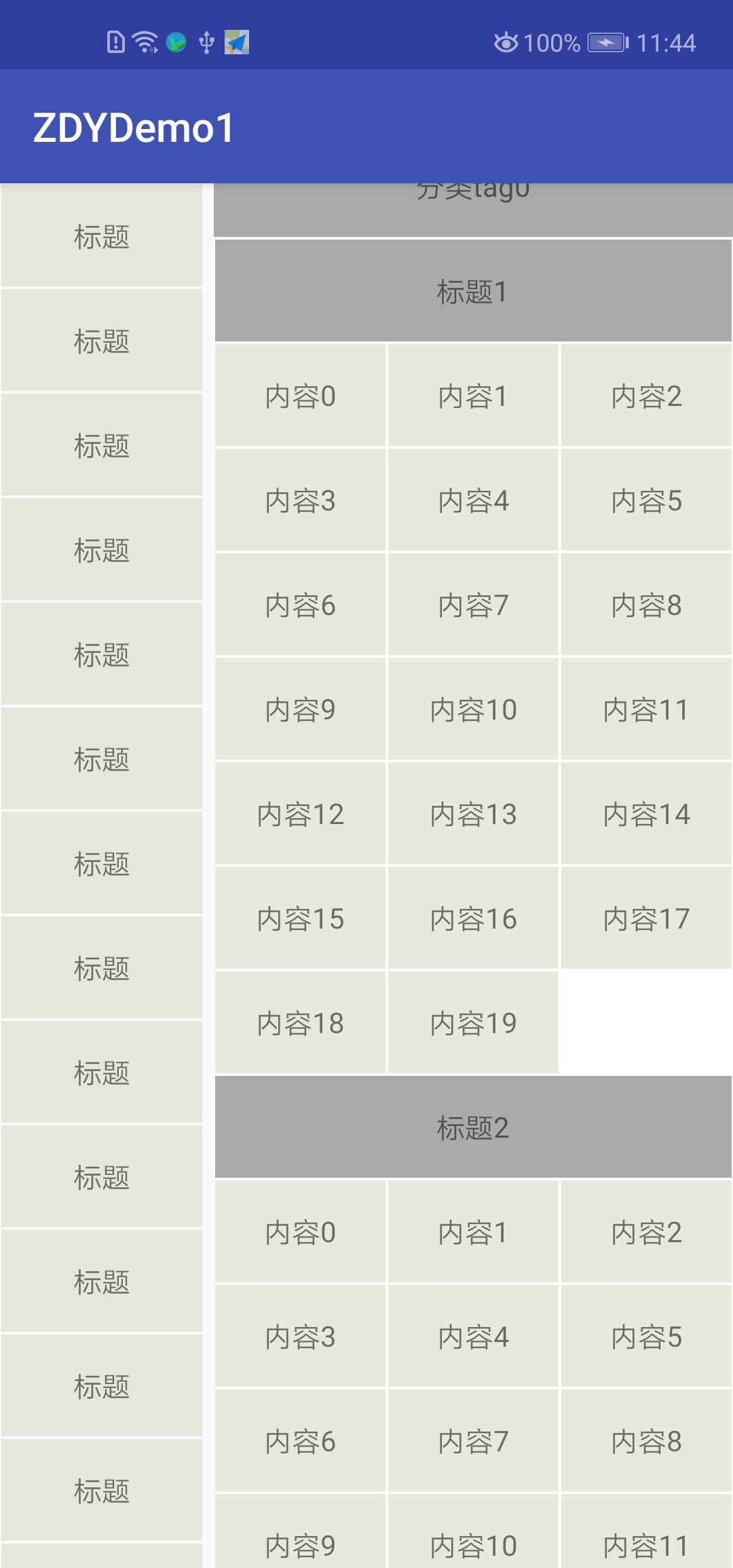Select 内容7 under 标题2 section
The image size is (733, 1568).
tap(473, 1441)
